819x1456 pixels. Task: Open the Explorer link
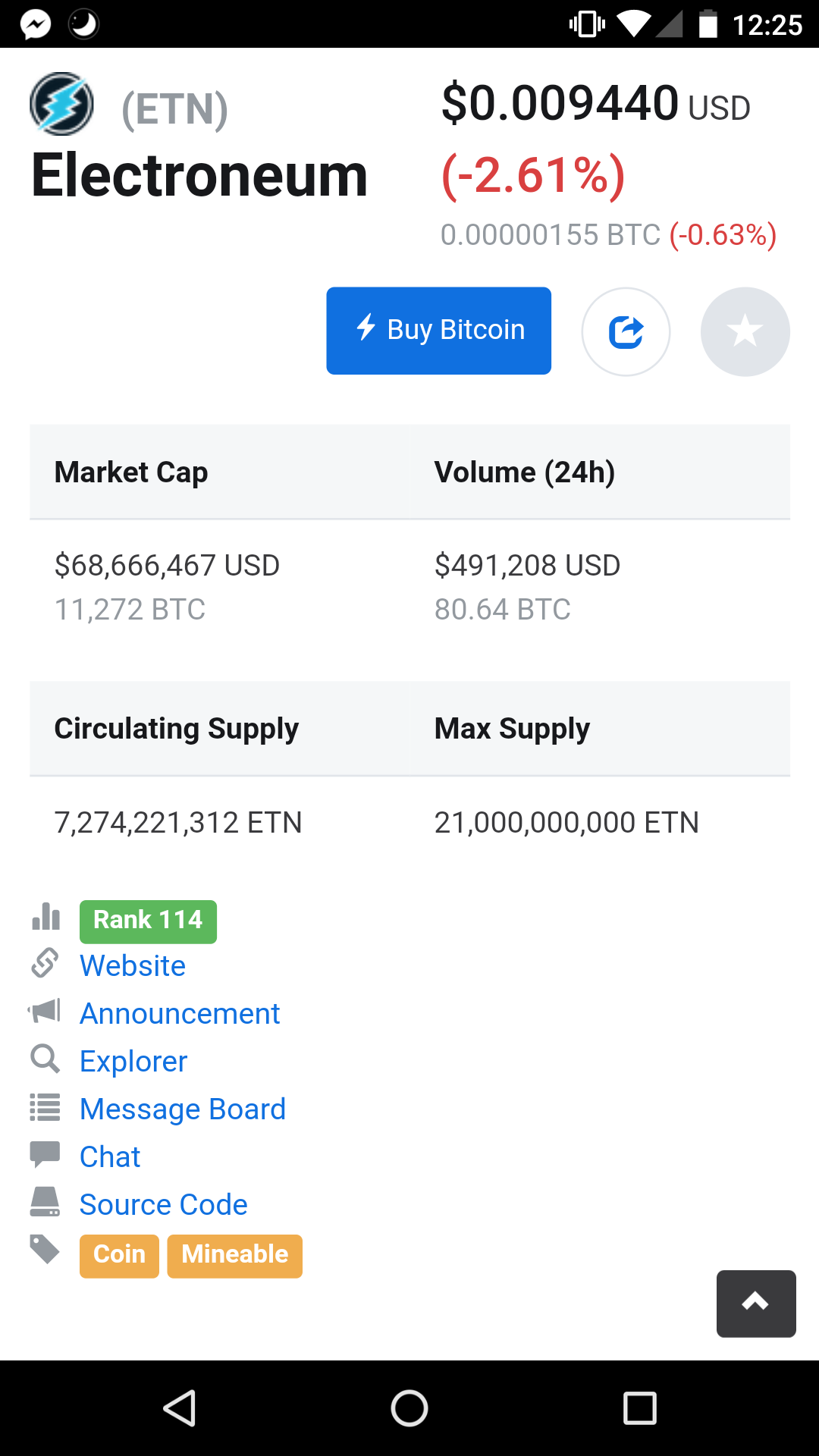(133, 1061)
